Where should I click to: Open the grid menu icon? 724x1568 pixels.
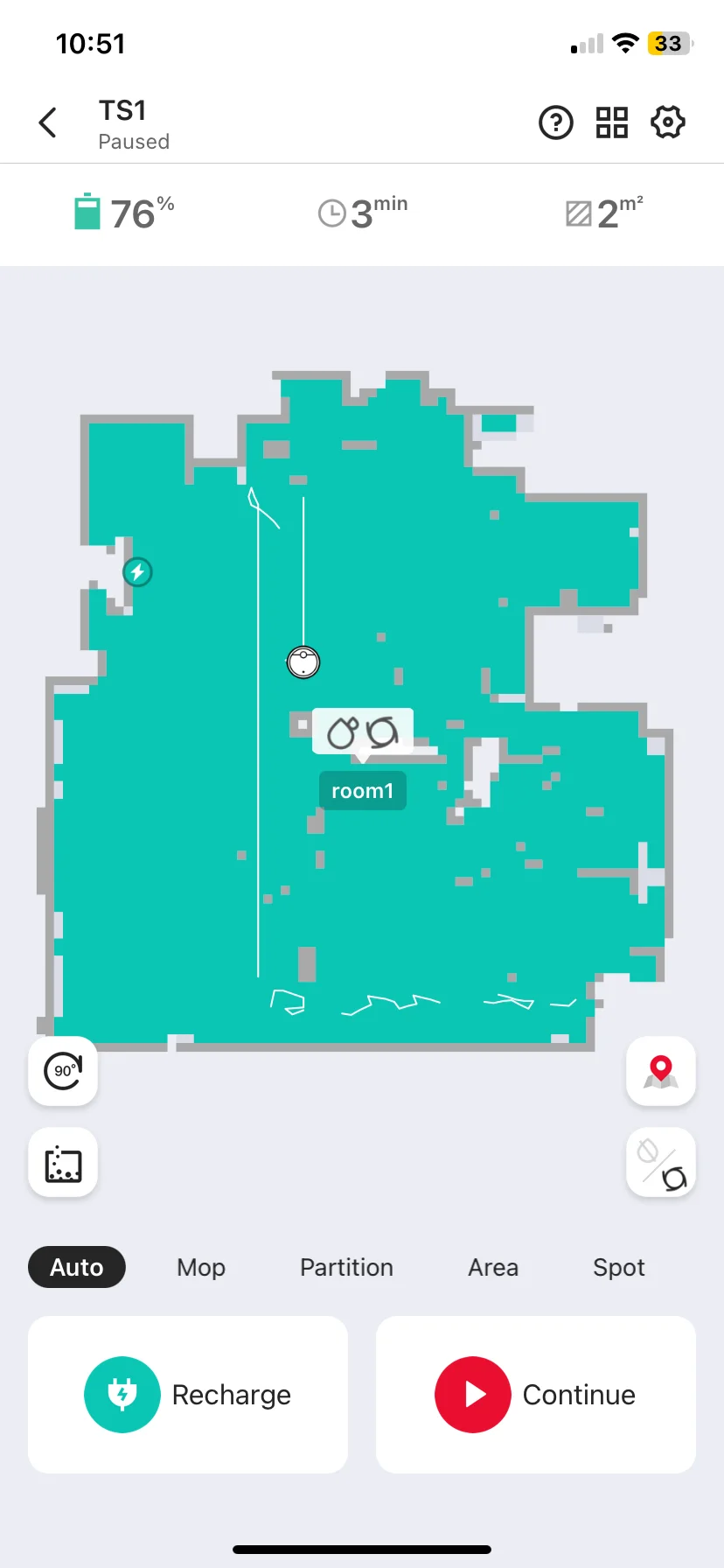pyautogui.click(x=612, y=123)
